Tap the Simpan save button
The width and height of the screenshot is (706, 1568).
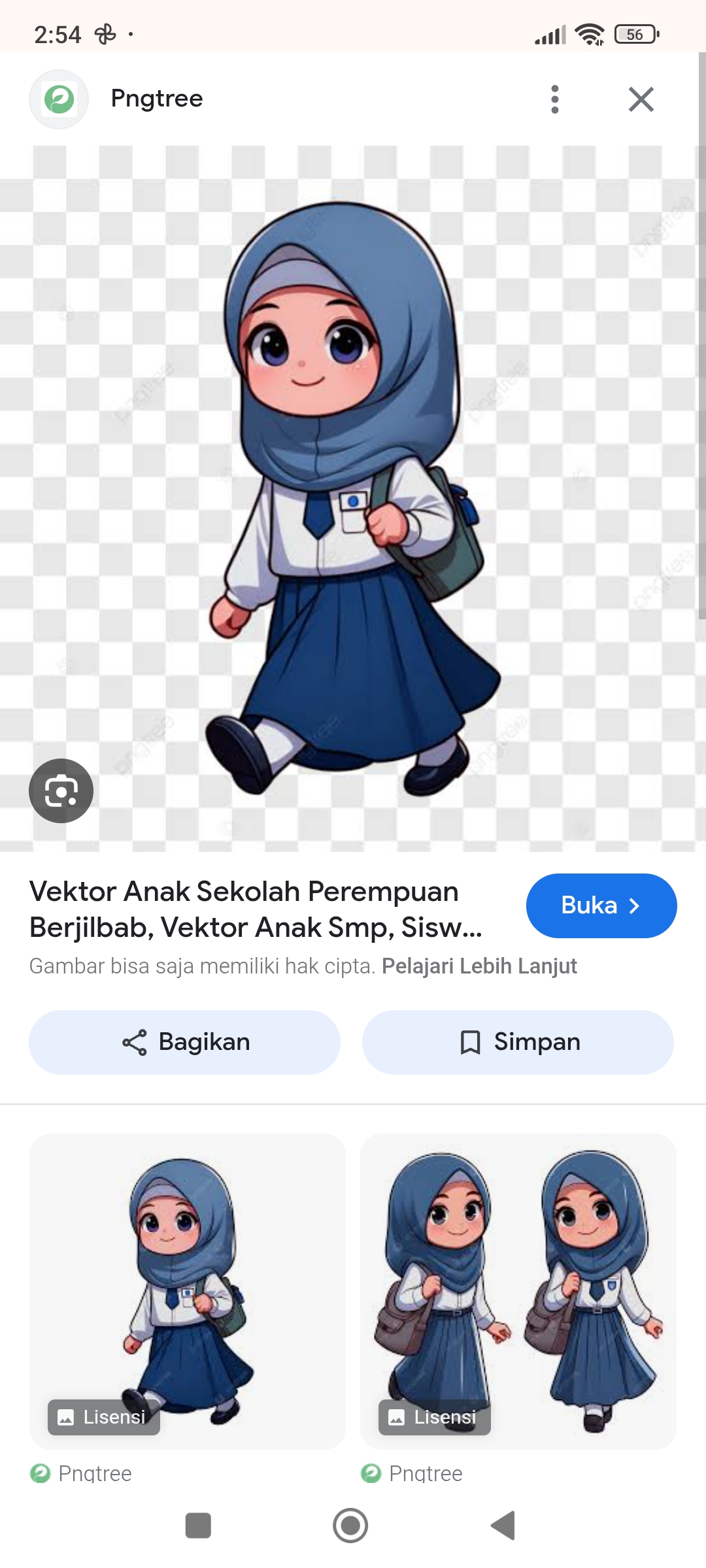click(x=517, y=1041)
